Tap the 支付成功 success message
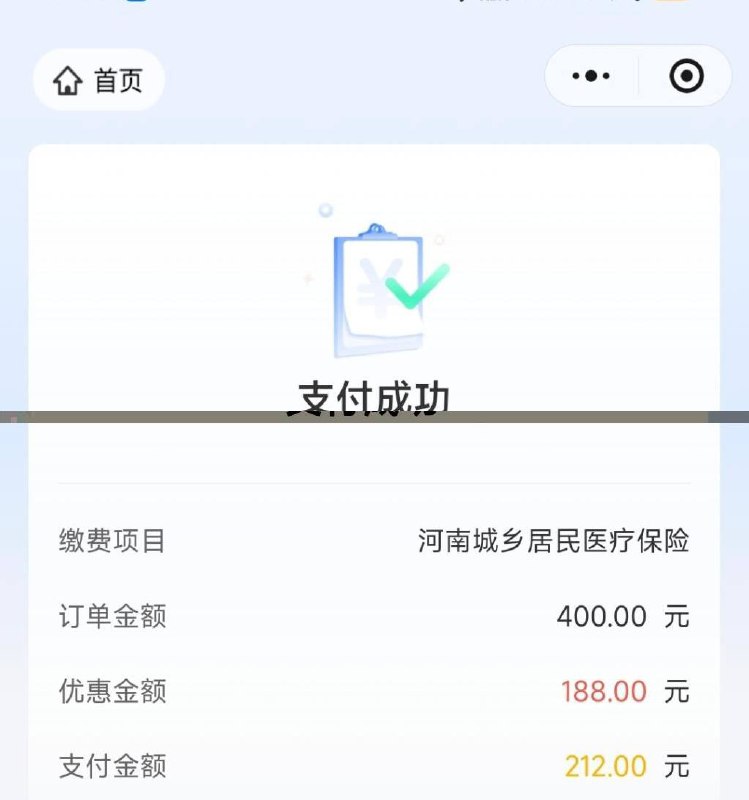 pyautogui.click(x=374, y=398)
